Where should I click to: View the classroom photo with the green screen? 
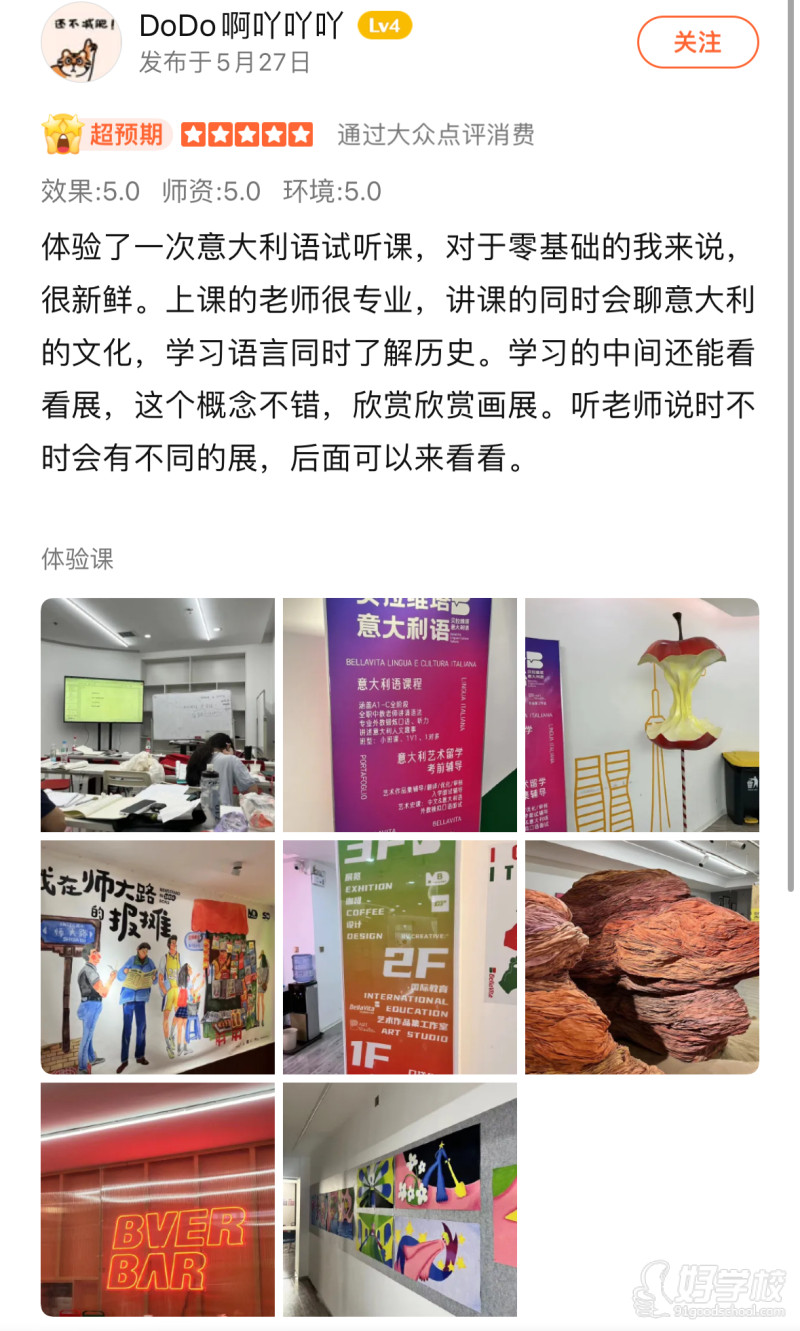[x=158, y=715]
